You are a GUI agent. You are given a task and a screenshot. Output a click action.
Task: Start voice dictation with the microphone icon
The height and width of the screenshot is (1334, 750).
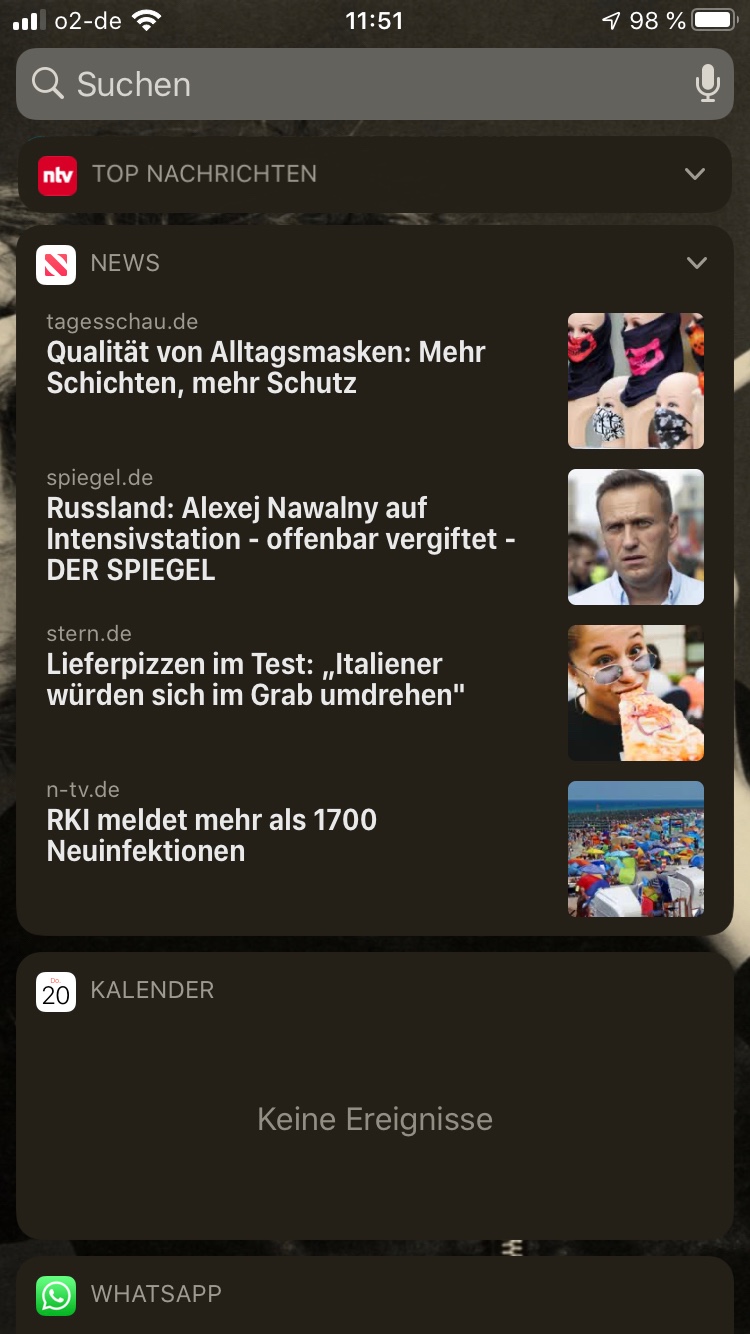[x=707, y=84]
